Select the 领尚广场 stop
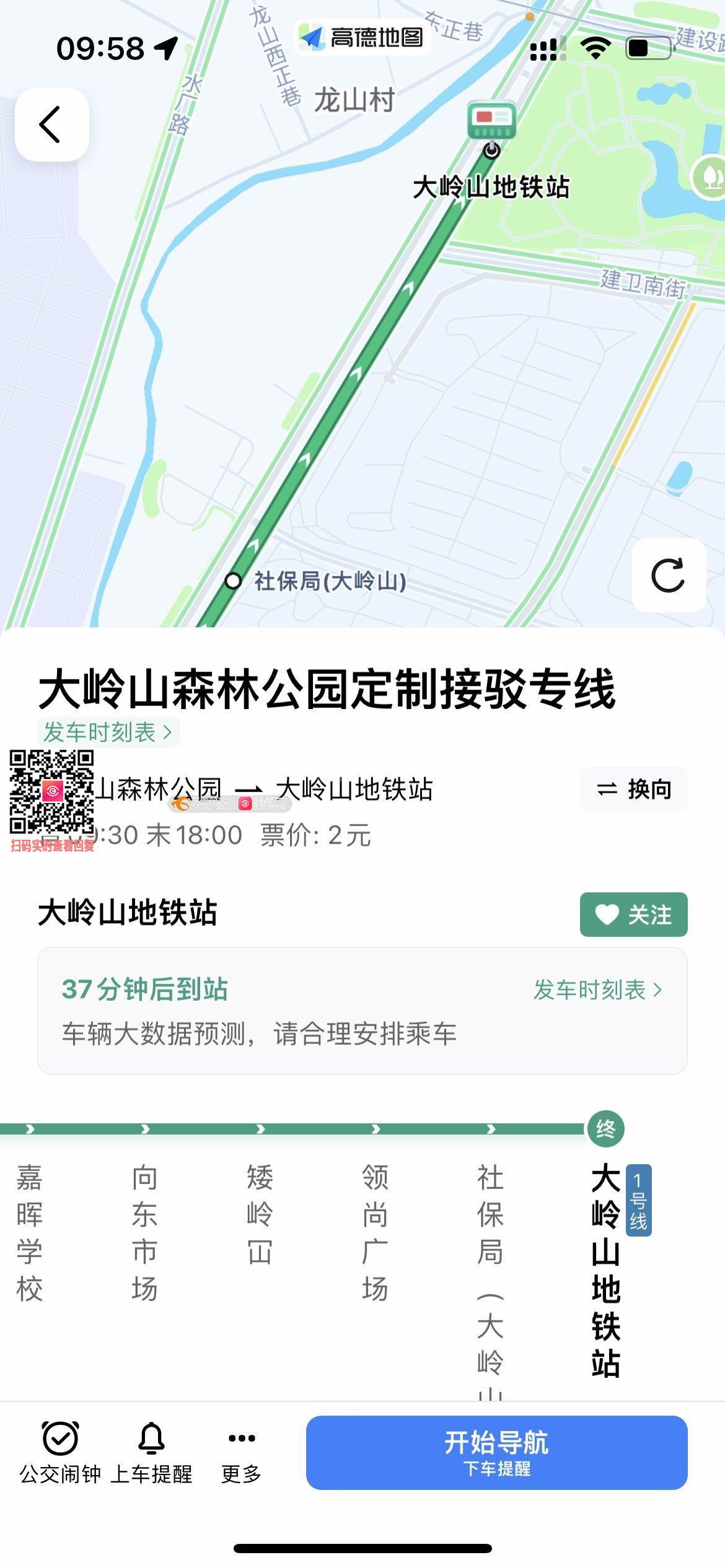The width and height of the screenshot is (725, 1568). click(375, 1232)
